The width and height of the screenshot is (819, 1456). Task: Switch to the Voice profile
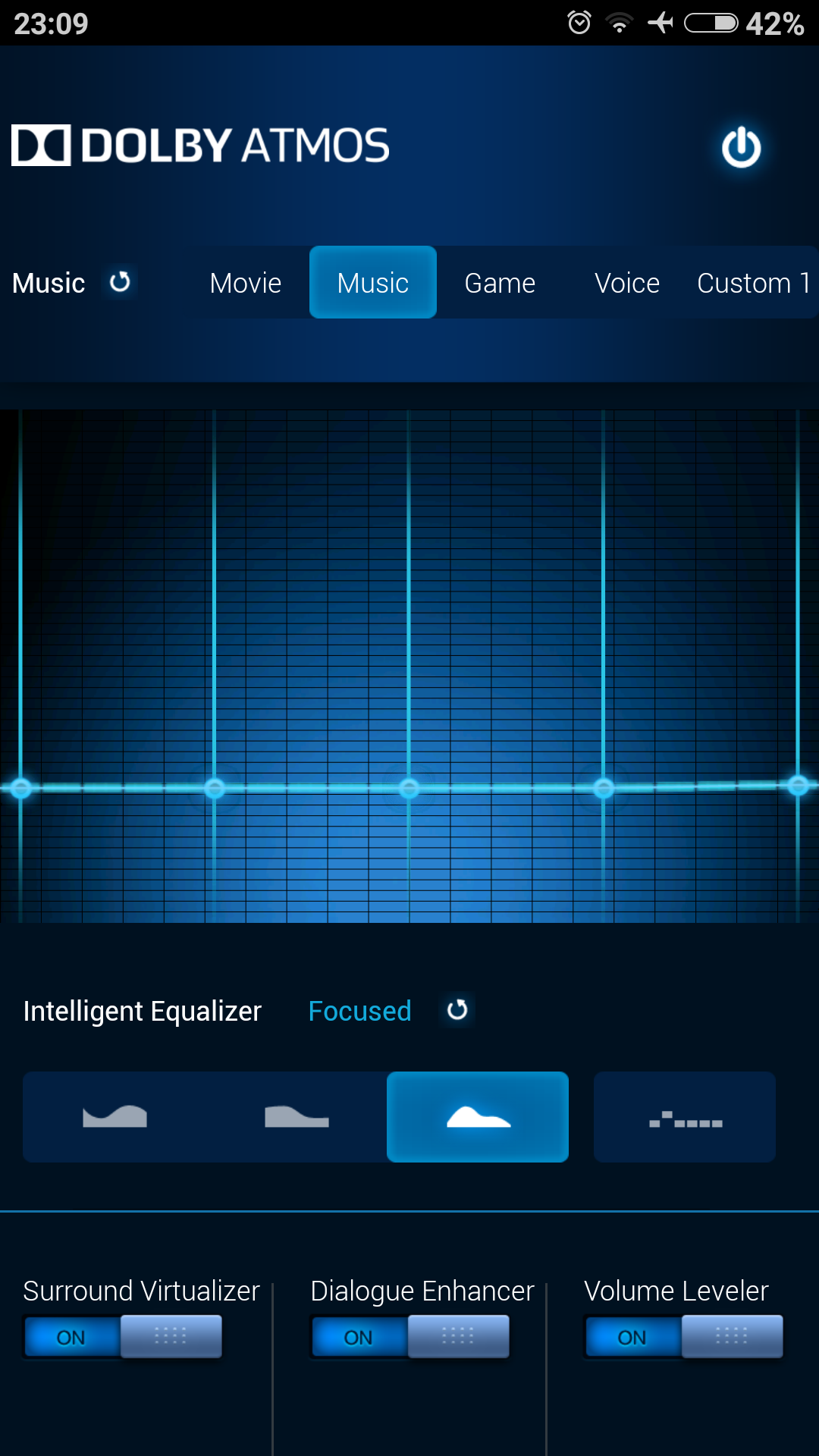click(x=626, y=283)
